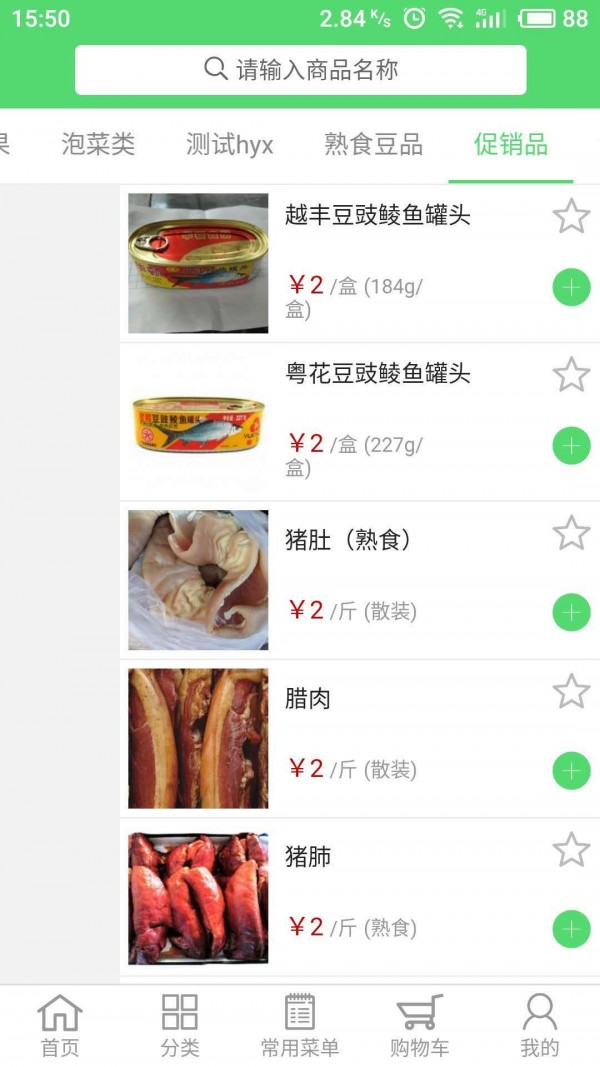600x1067 pixels.
Task: Add 越丰豆豉鲮鱼罐头 to the cart
Action: (571, 287)
